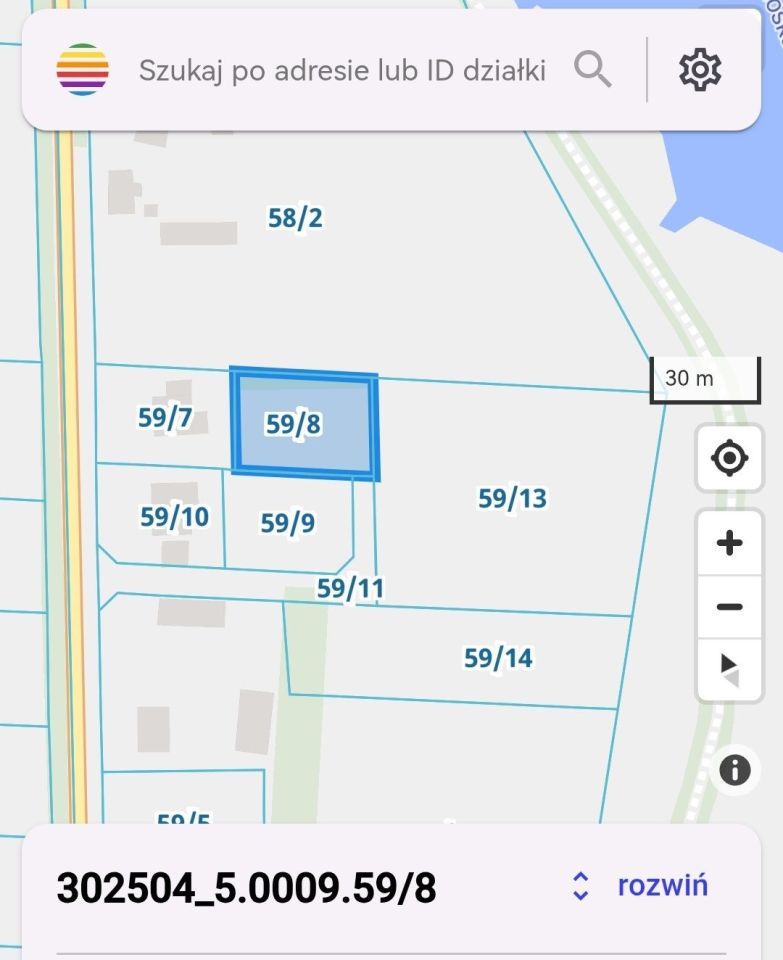Image resolution: width=783 pixels, height=960 pixels.
Task: Open settings via the gear icon
Action: click(x=700, y=70)
